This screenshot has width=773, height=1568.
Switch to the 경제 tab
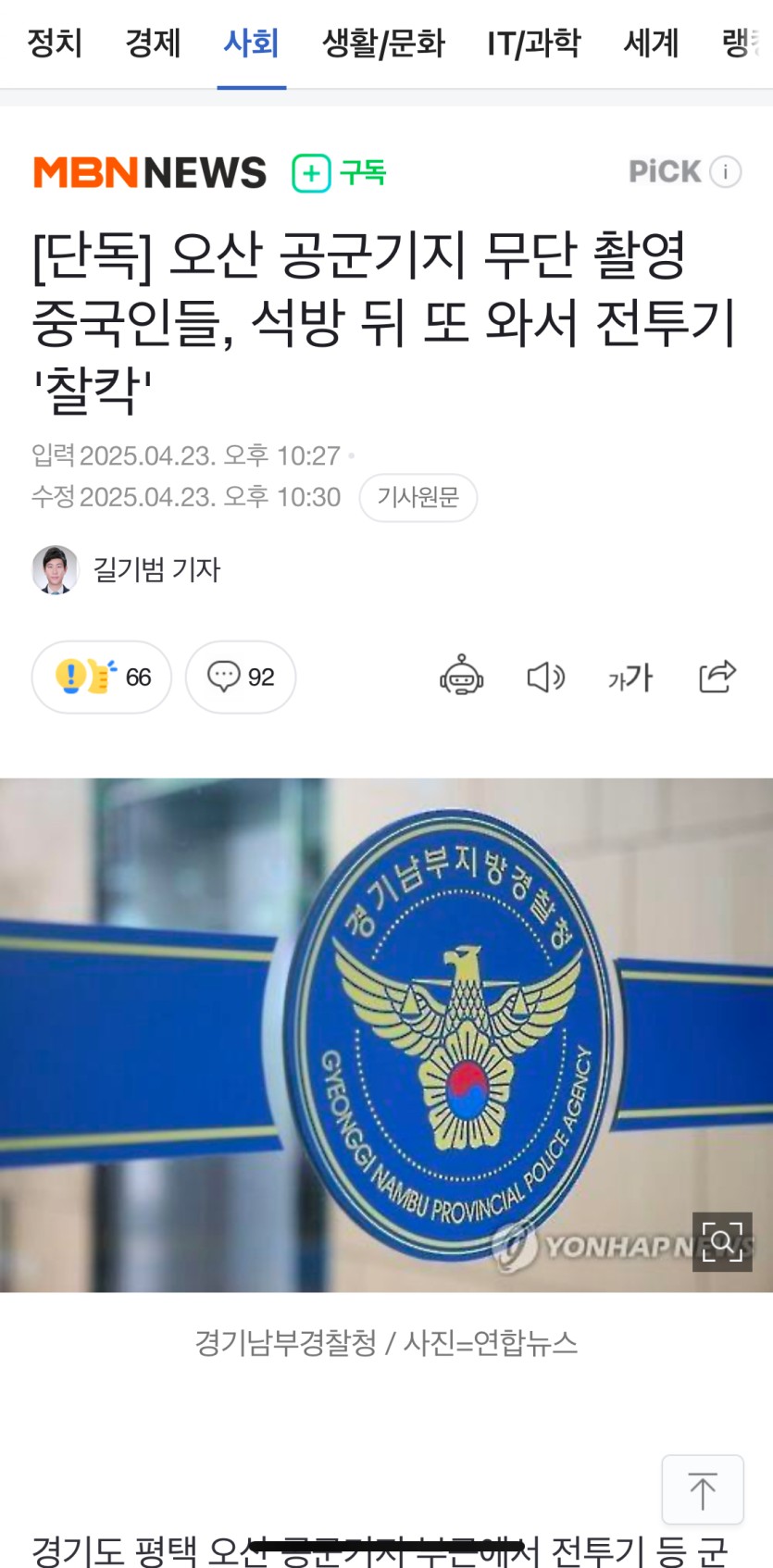tap(153, 43)
